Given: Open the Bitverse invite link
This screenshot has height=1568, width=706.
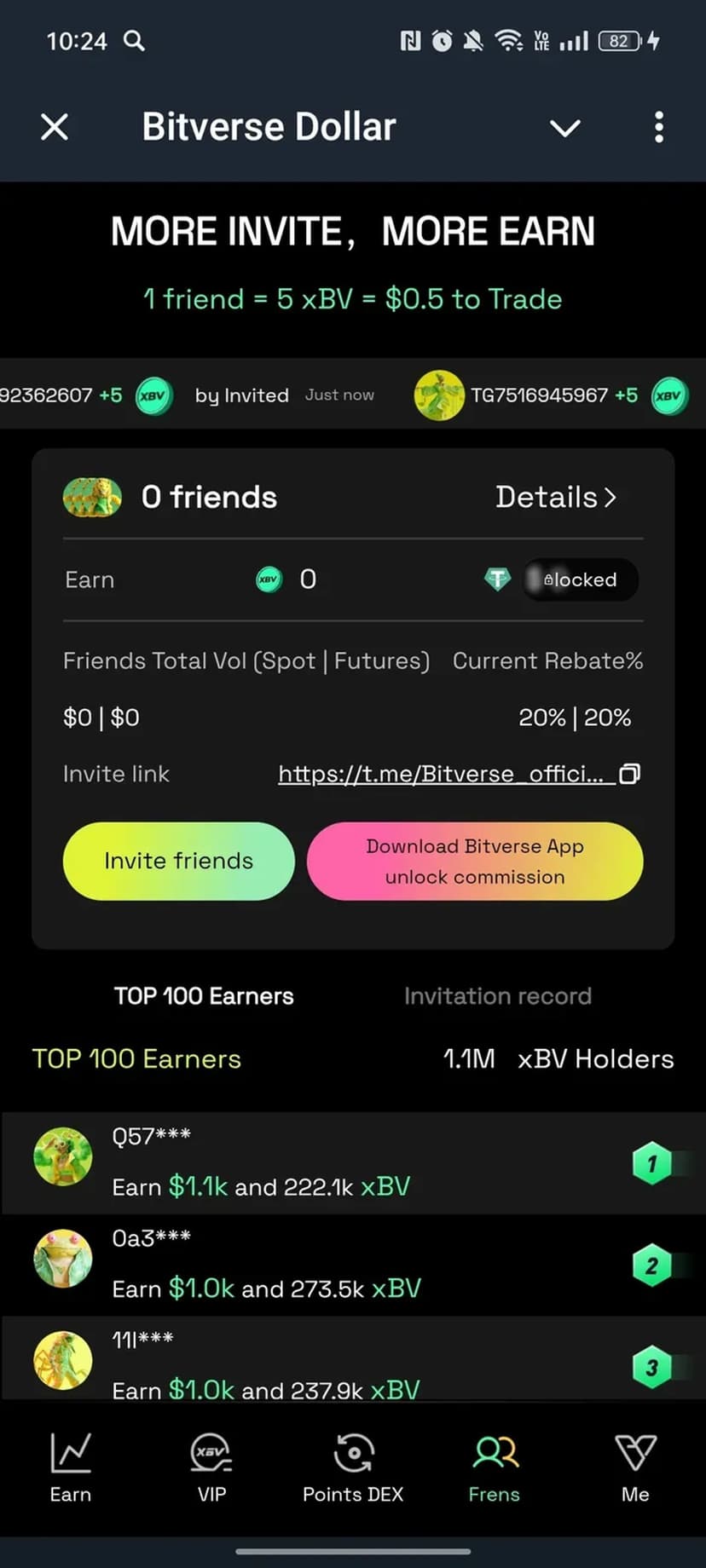Looking at the screenshot, I should (440, 774).
